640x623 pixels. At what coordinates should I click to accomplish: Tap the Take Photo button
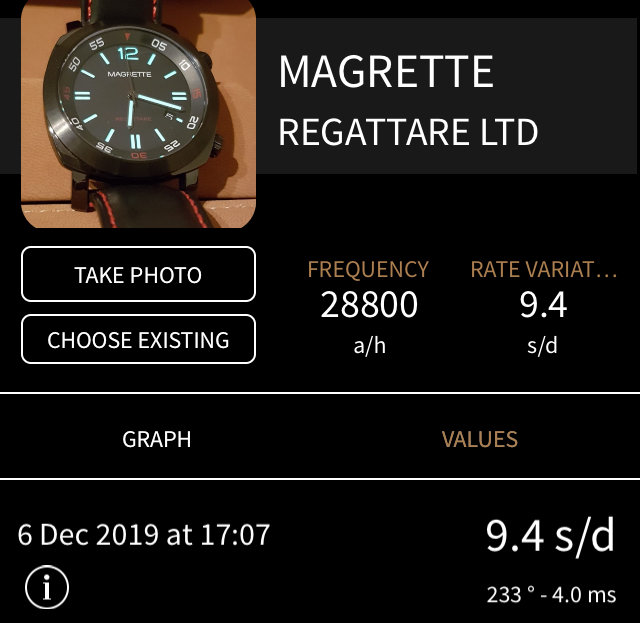tap(138, 275)
